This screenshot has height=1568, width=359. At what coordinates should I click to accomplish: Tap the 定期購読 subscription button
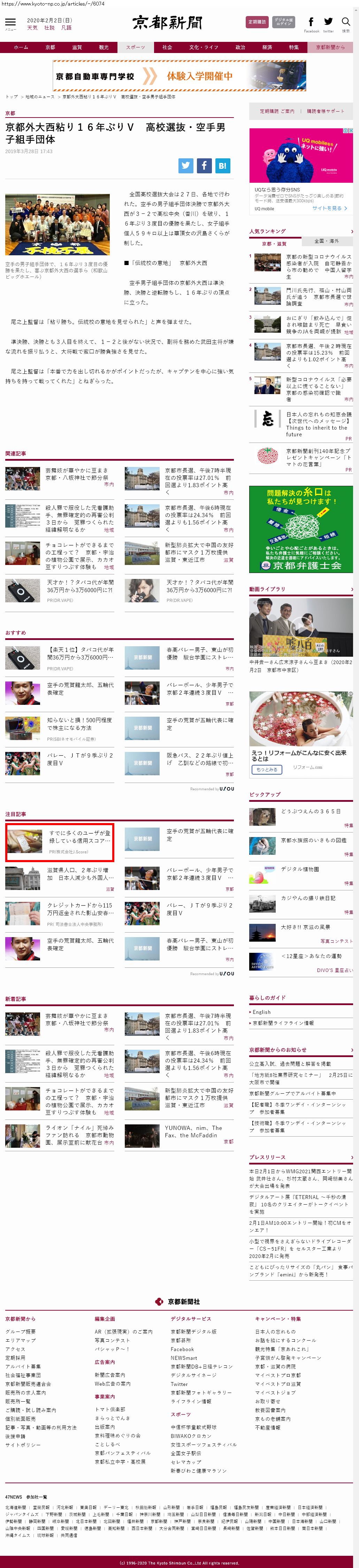click(257, 22)
